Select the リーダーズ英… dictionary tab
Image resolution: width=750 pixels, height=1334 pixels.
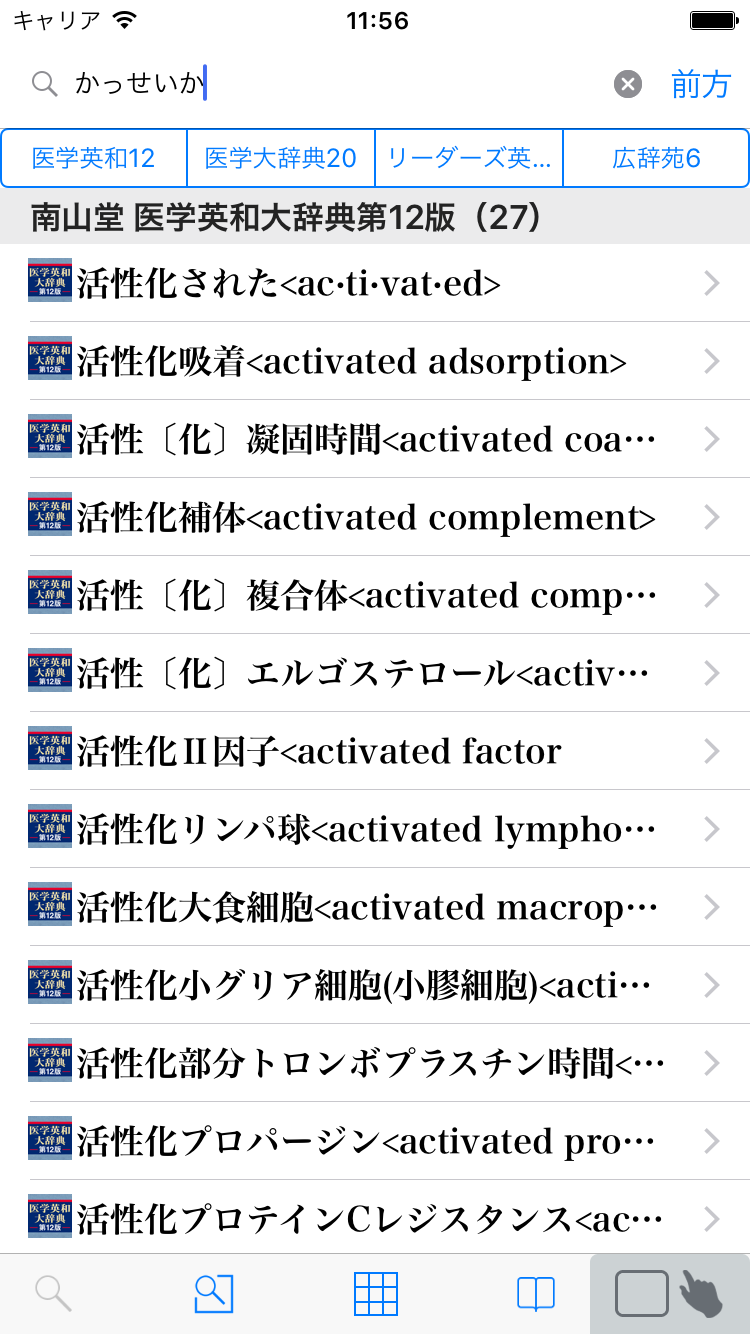(x=469, y=158)
